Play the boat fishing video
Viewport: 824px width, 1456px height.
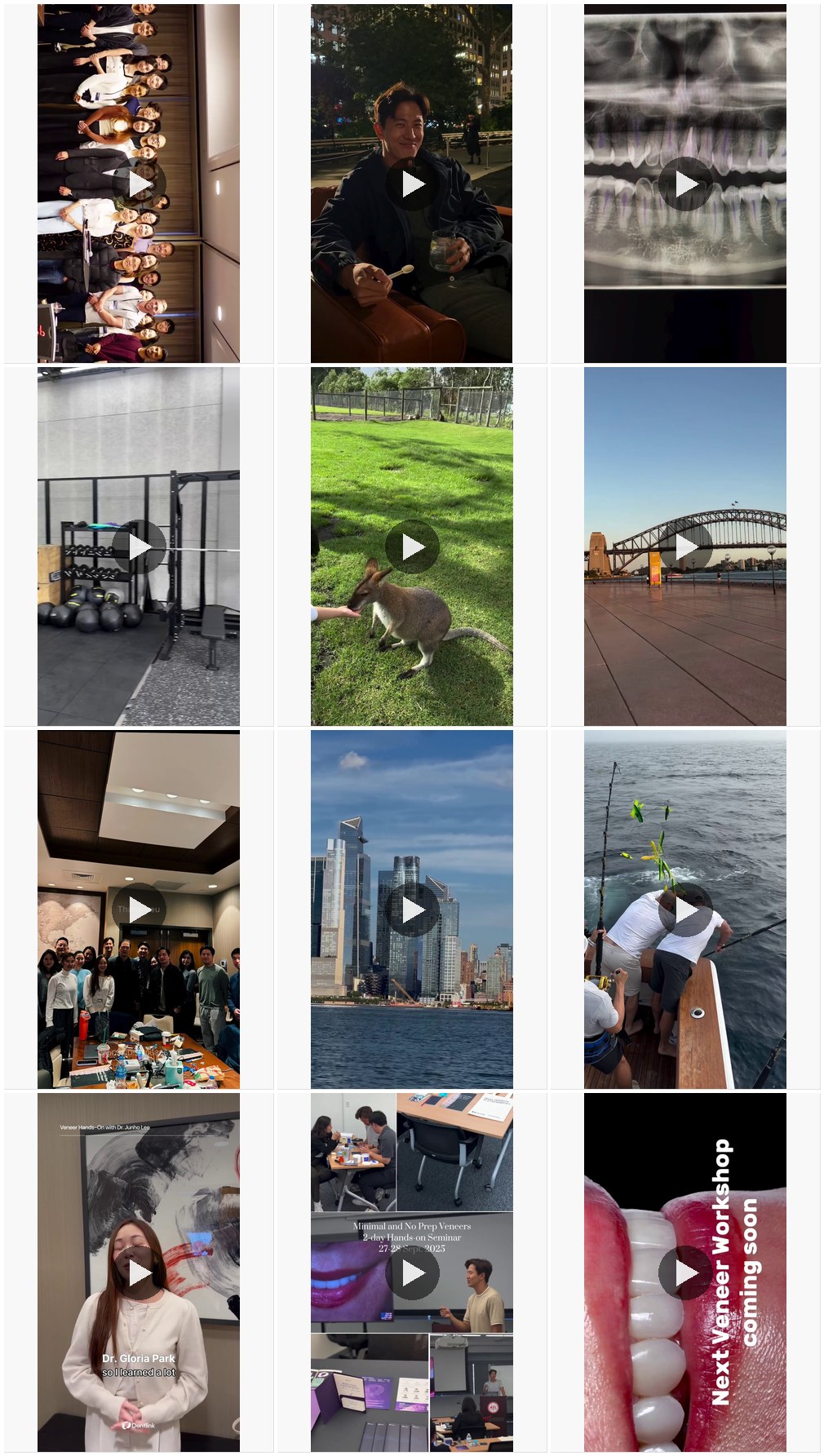[685, 909]
